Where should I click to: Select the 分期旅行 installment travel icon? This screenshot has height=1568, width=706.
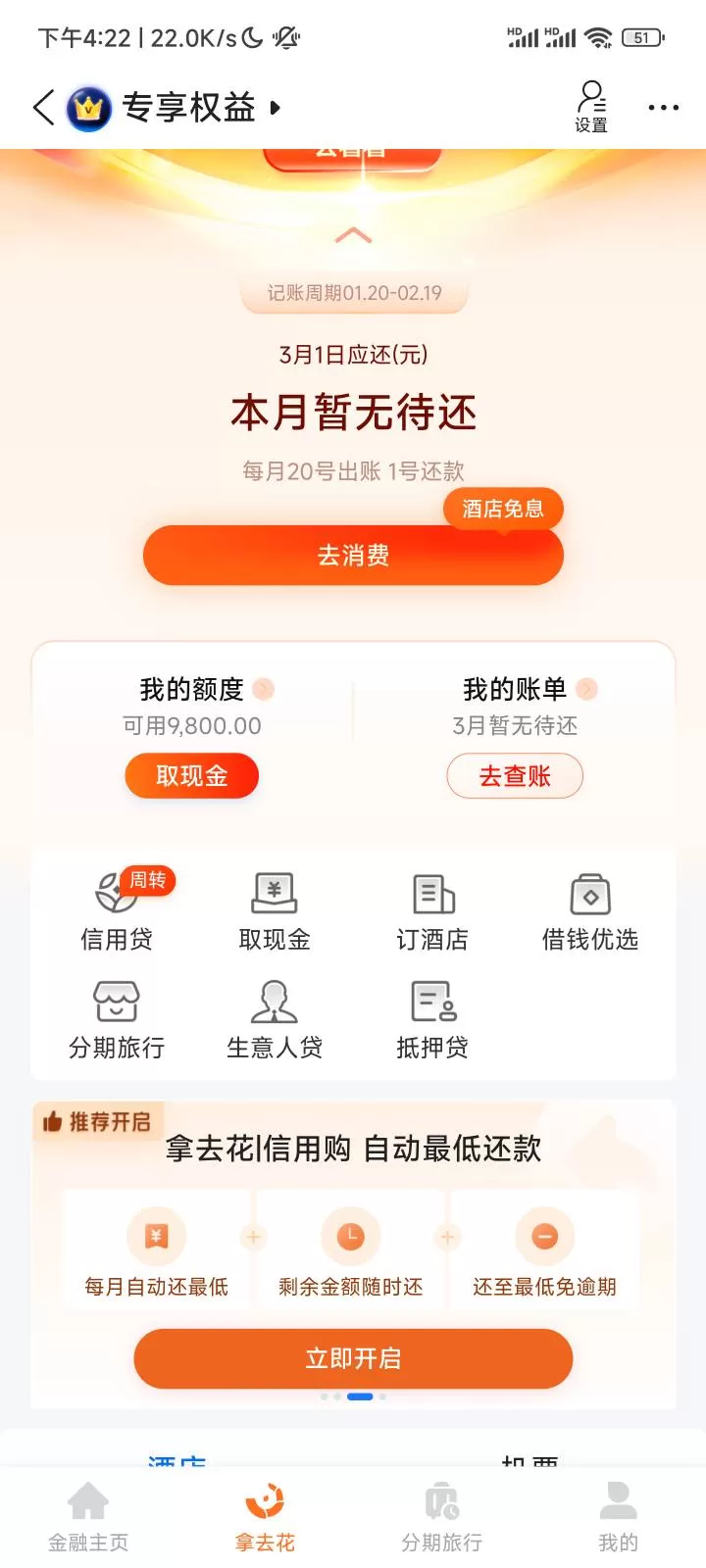click(x=115, y=1019)
